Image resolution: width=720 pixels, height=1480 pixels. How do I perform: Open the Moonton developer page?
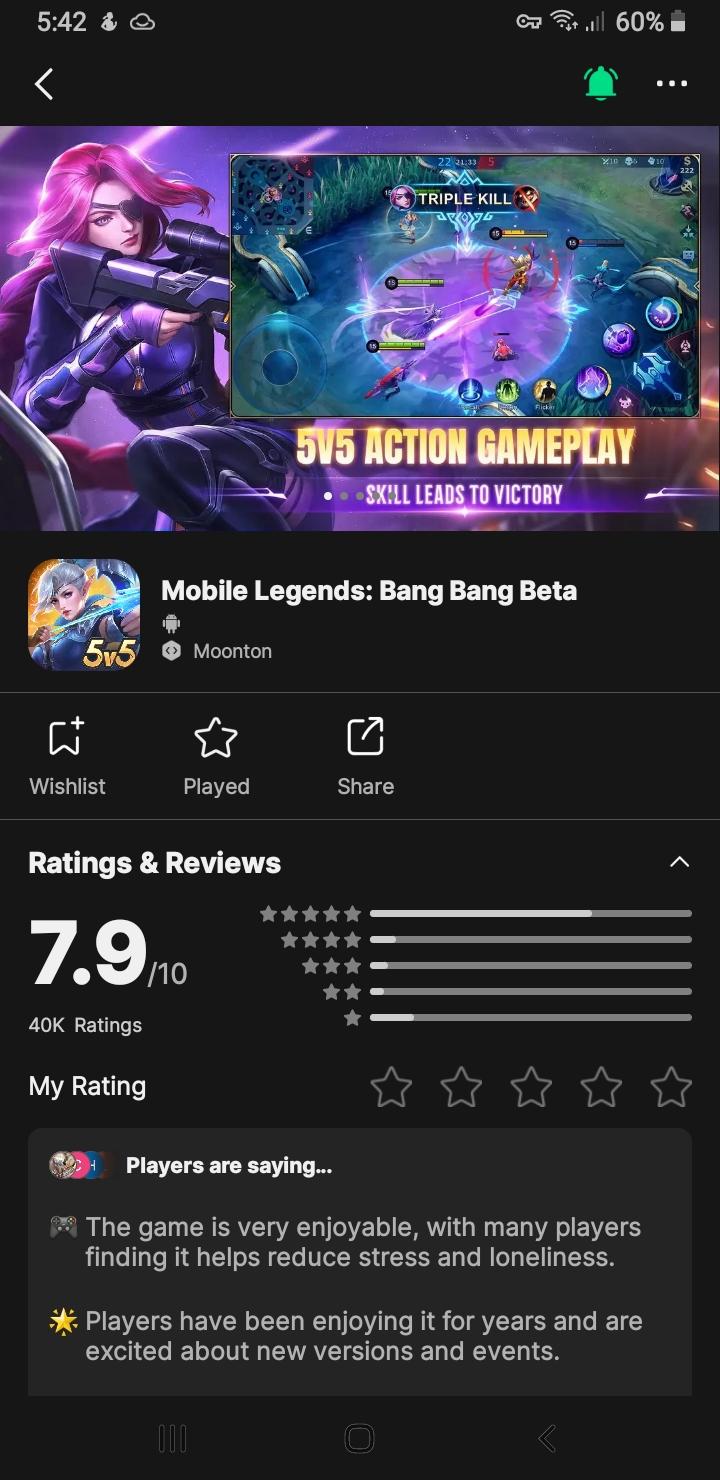(232, 651)
